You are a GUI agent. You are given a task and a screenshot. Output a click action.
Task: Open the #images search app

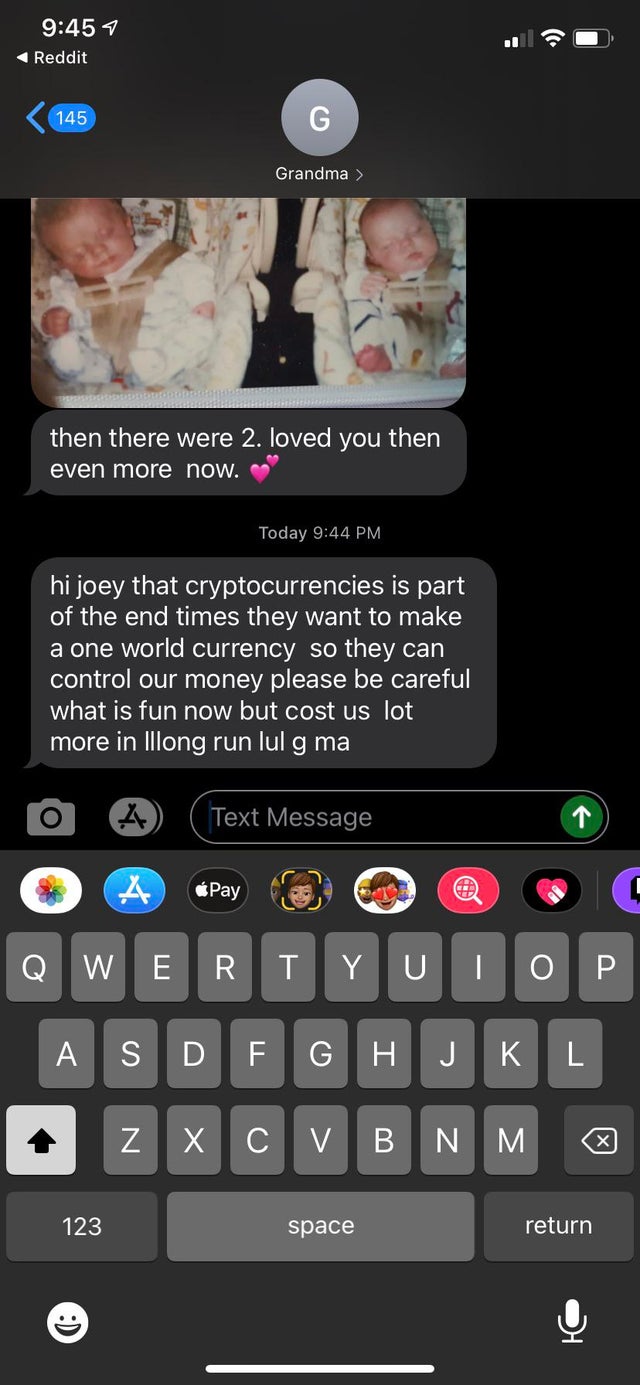(468, 890)
